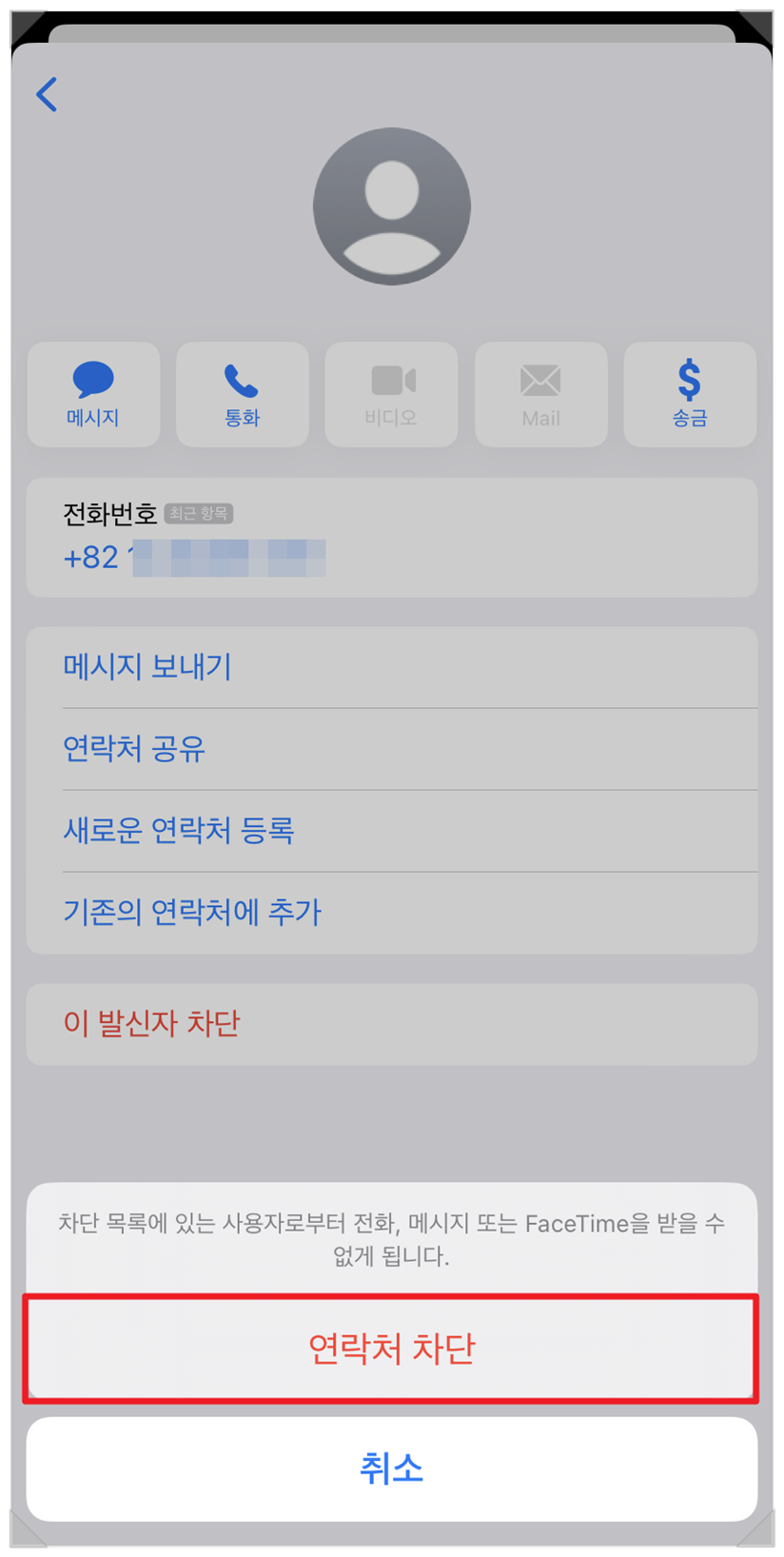Select 메시지 보내기 row

pos(391,667)
